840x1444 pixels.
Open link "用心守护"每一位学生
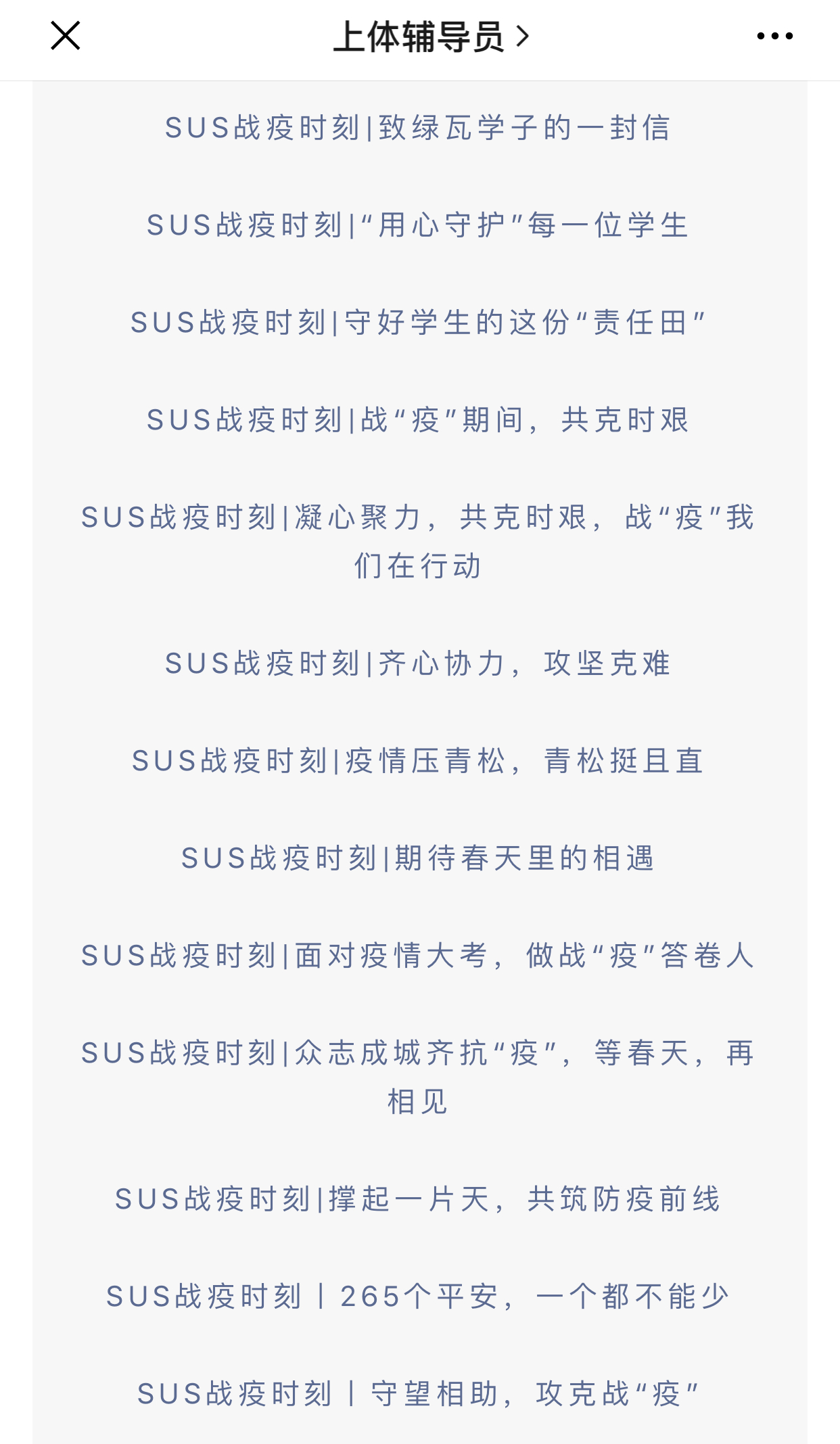coord(418,225)
